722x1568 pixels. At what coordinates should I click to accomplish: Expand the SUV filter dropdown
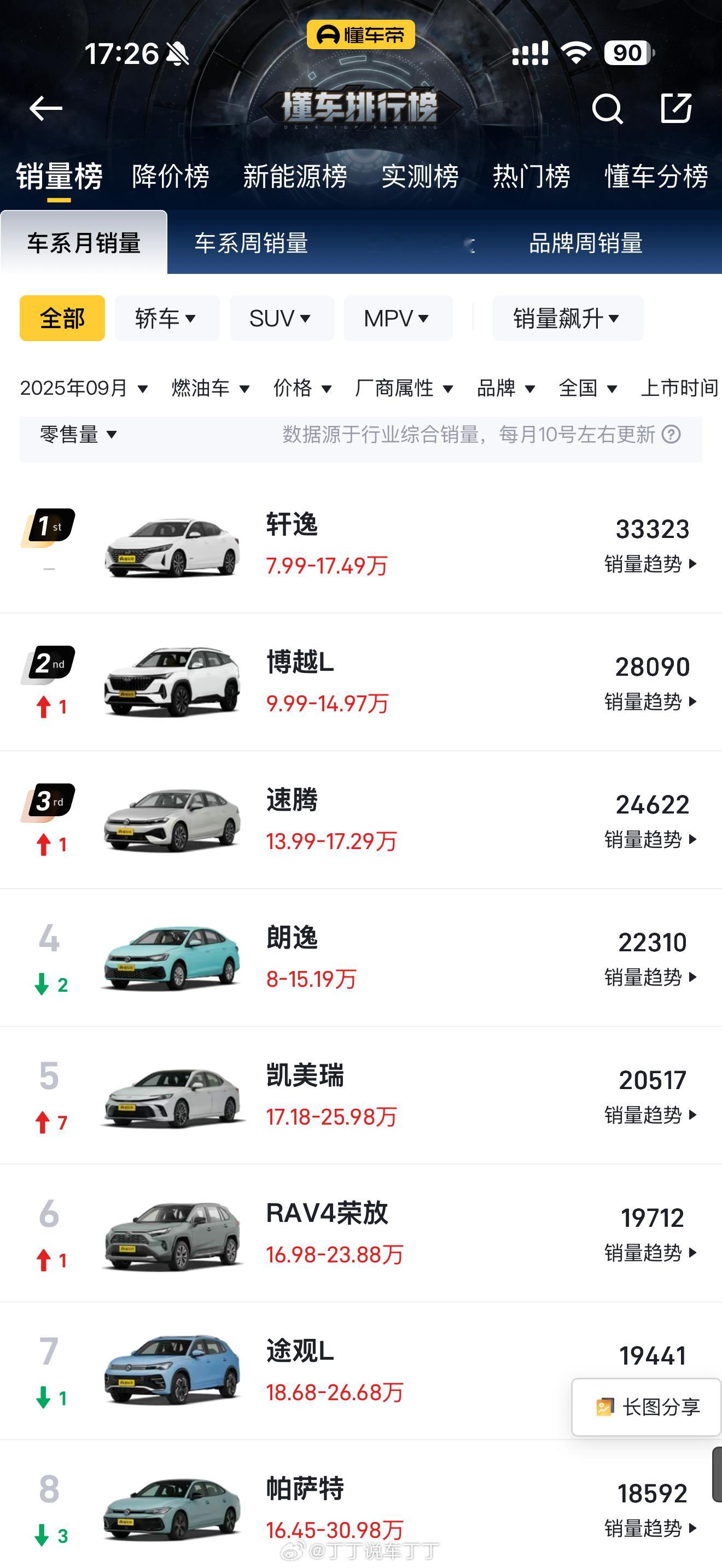click(281, 318)
